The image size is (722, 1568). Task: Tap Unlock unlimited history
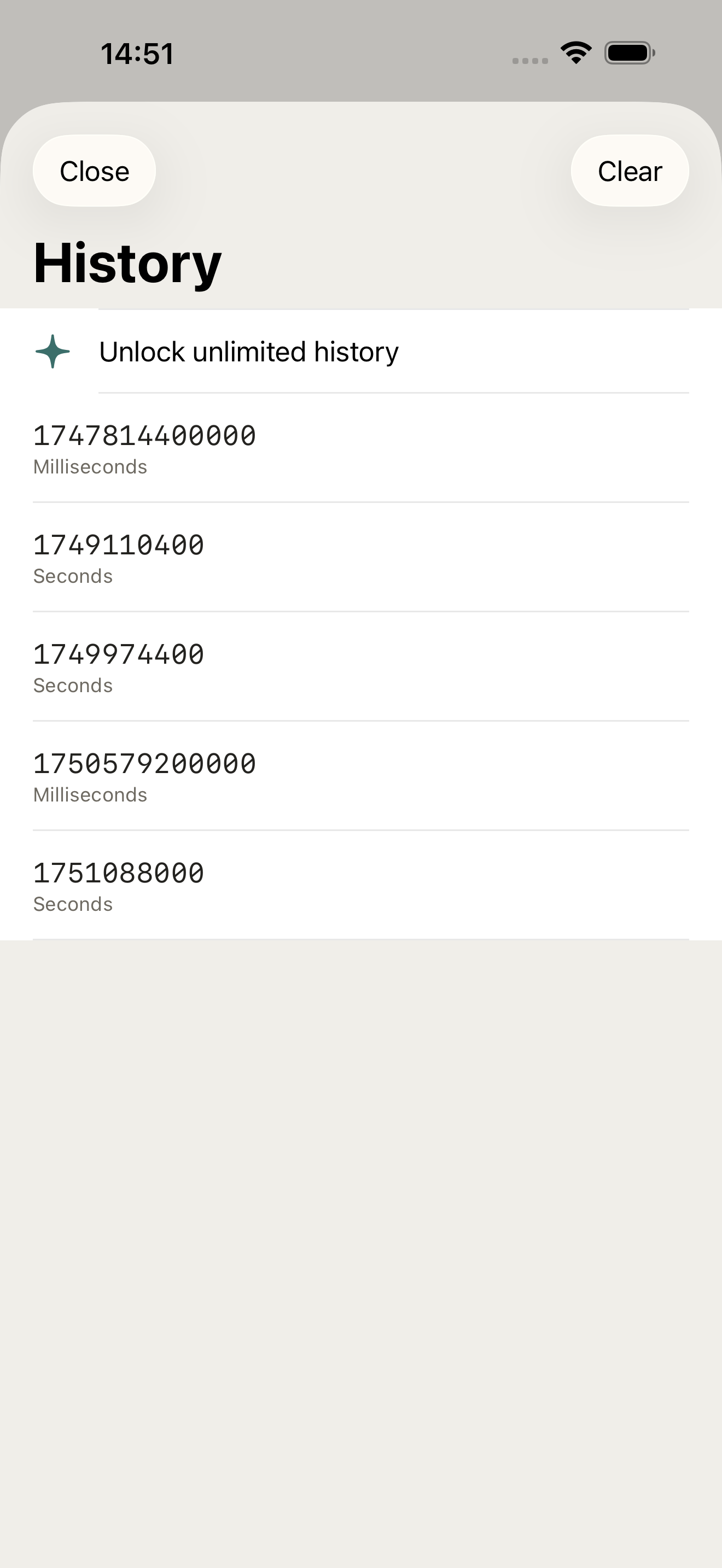point(361,351)
